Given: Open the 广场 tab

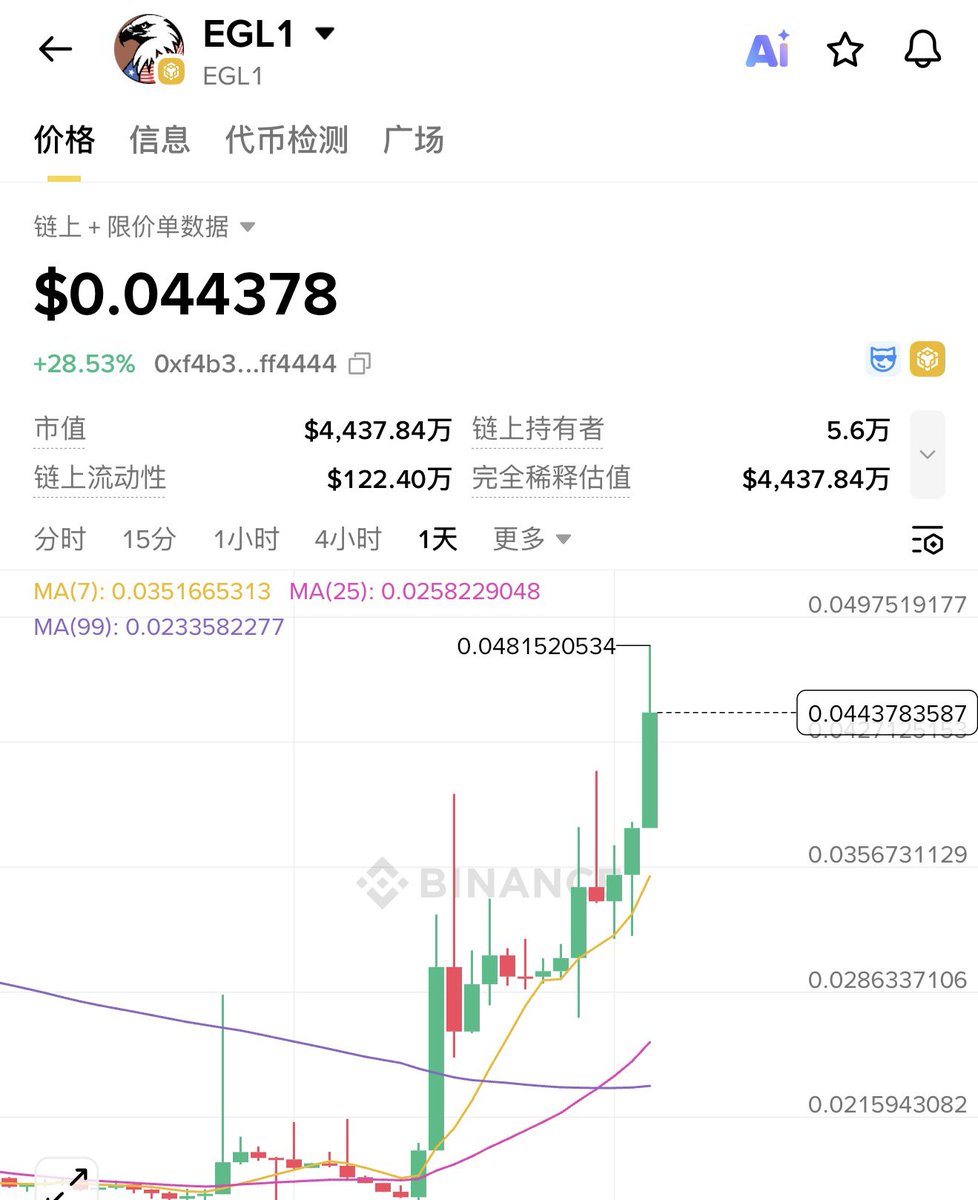Looking at the screenshot, I should coord(413,139).
